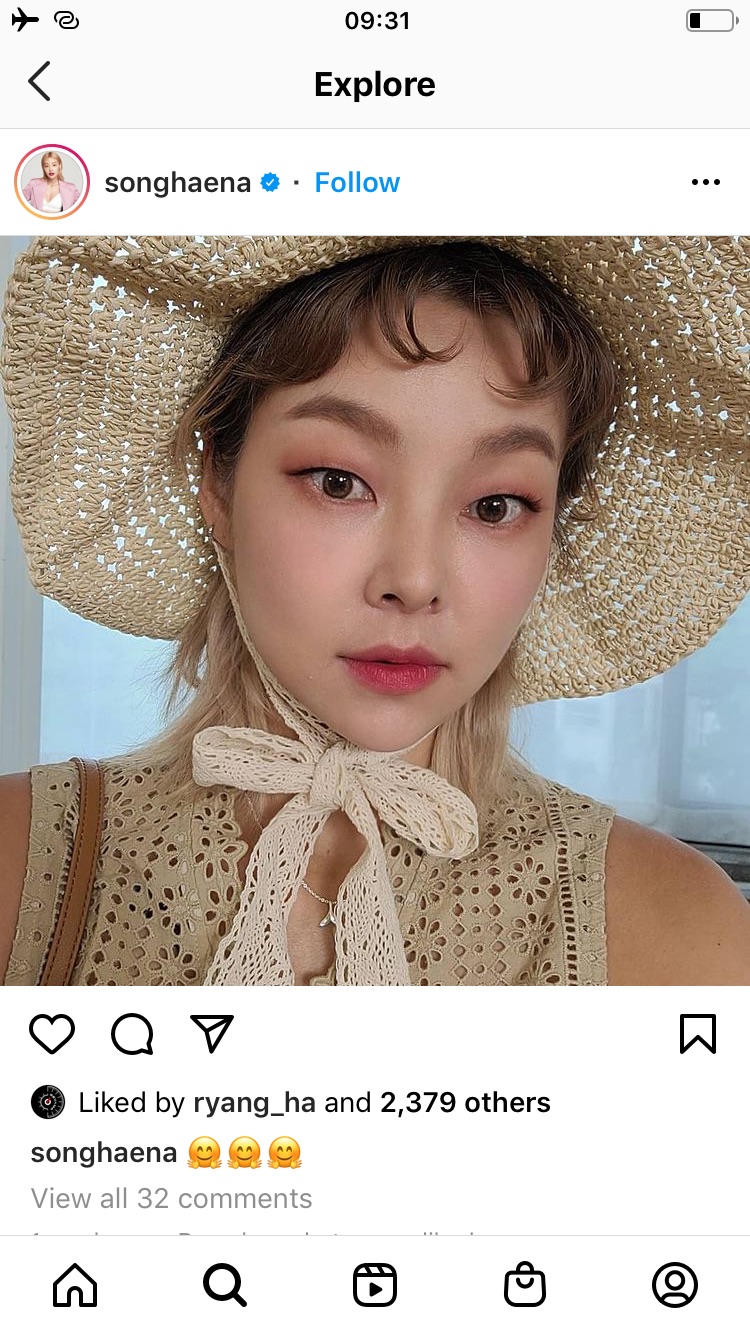Viewport: 750px width, 1334px height.
Task: Open ryang_ha's profile from the likes line
Action: click(254, 1103)
